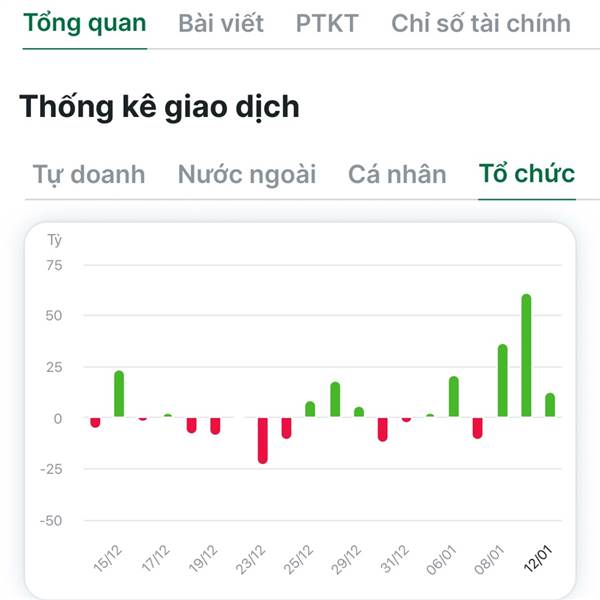The height and width of the screenshot is (600, 600).
Task: Select the Chỉ số tài chính tab
Action: (x=481, y=23)
